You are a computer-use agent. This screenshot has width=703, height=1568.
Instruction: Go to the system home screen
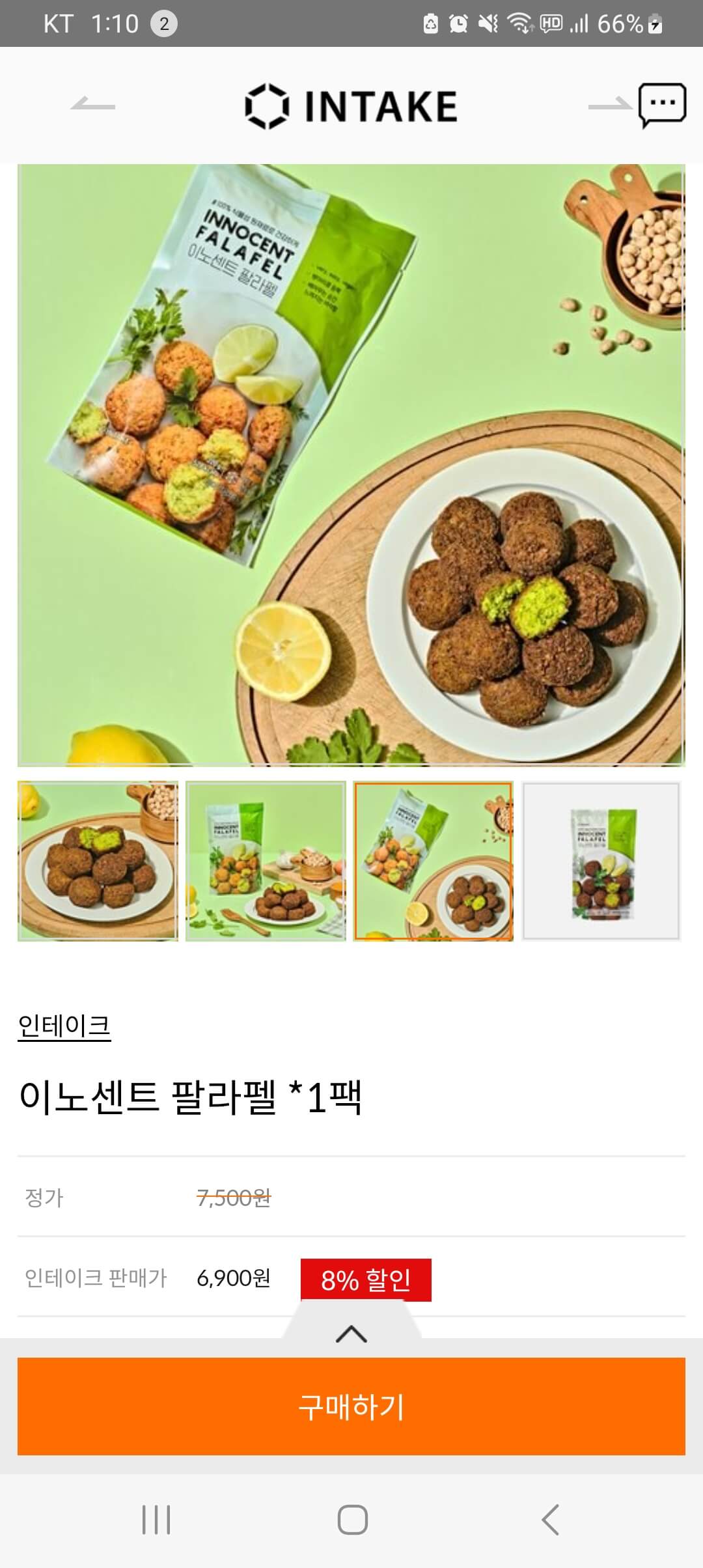(352, 1520)
